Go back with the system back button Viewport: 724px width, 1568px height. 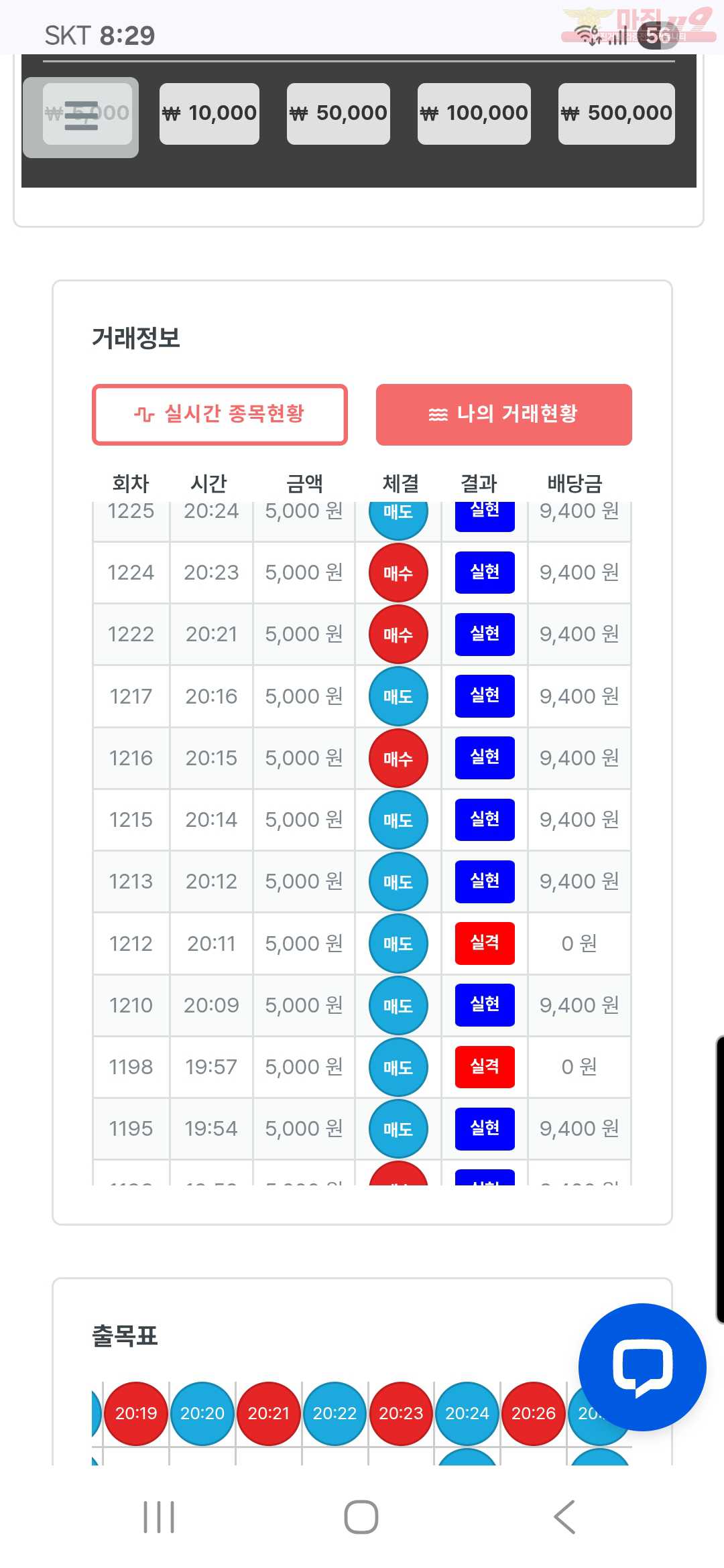[564, 1517]
